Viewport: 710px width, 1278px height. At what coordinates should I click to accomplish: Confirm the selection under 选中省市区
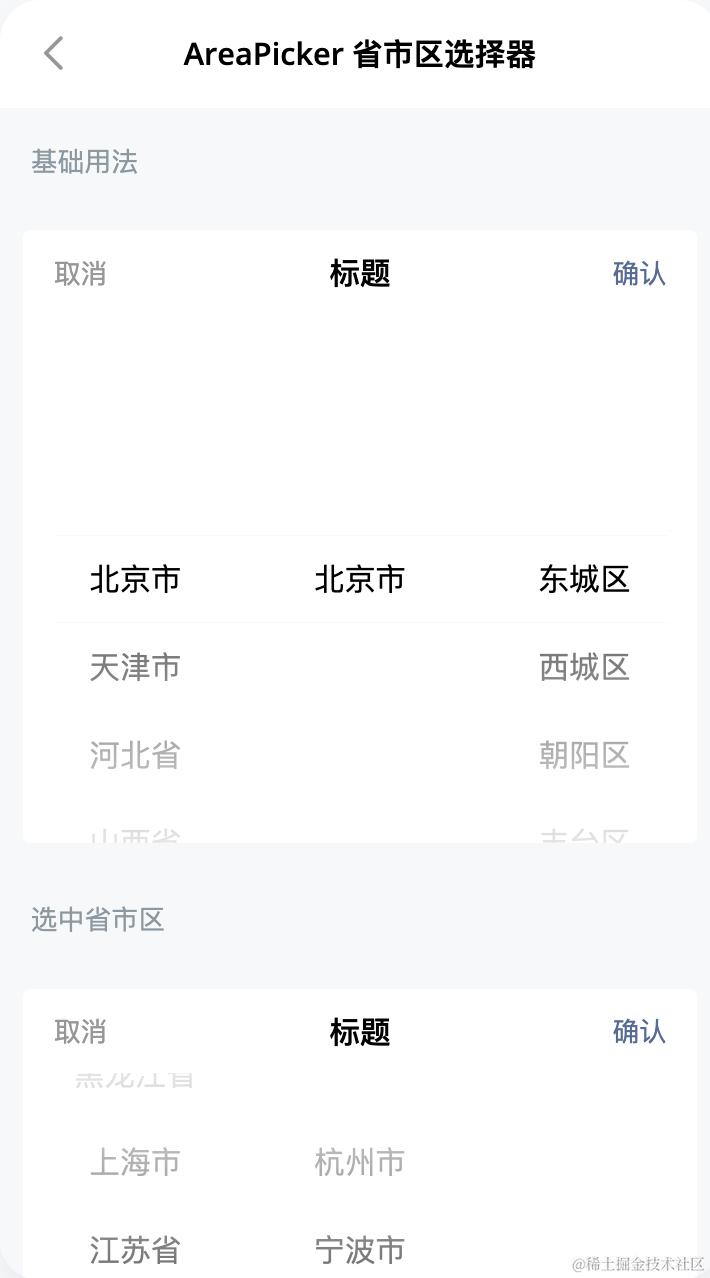click(x=639, y=1031)
